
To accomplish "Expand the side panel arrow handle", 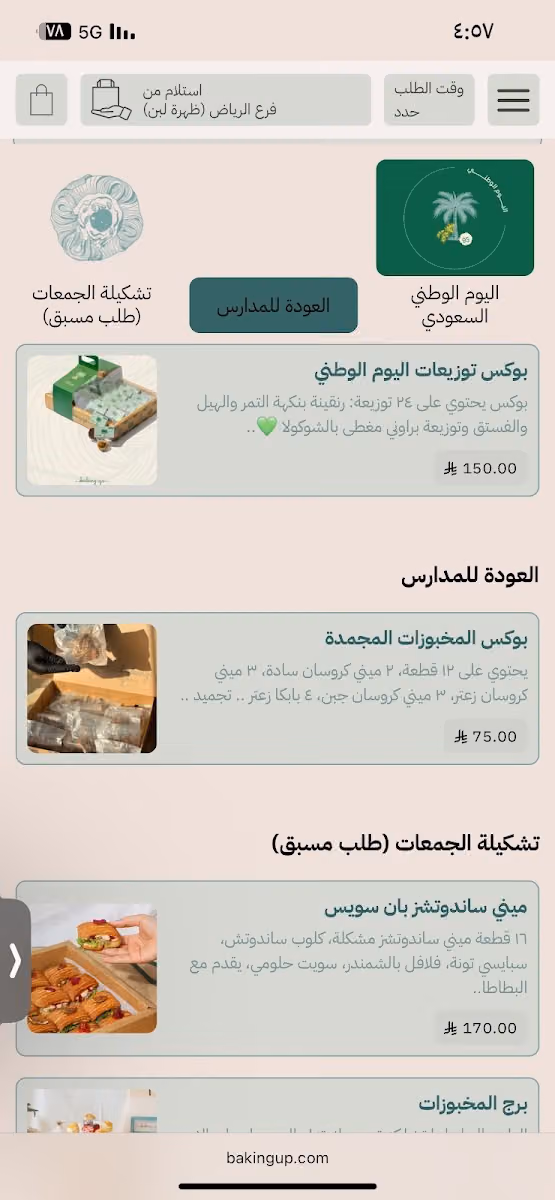I will pos(15,961).
